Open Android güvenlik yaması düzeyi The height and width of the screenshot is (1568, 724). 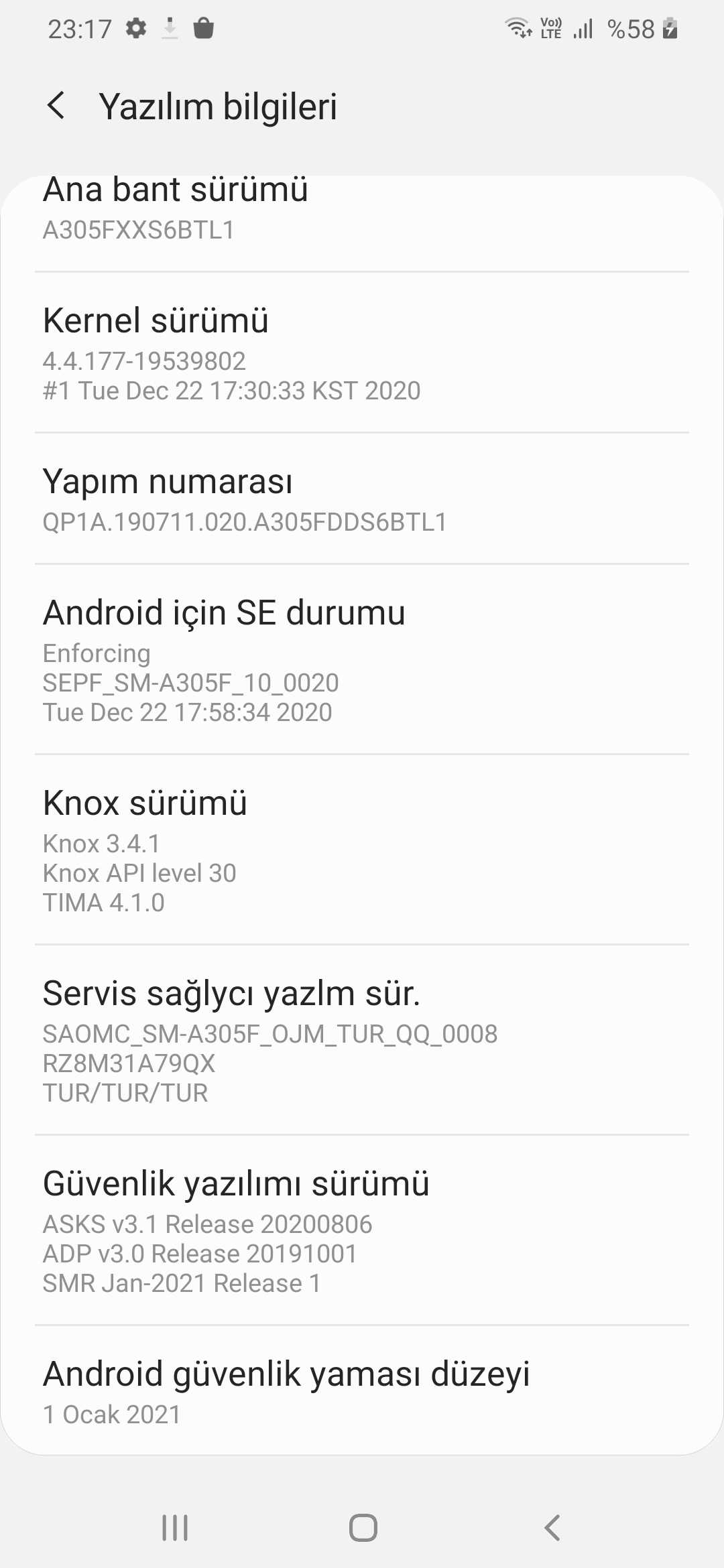[x=362, y=1391]
